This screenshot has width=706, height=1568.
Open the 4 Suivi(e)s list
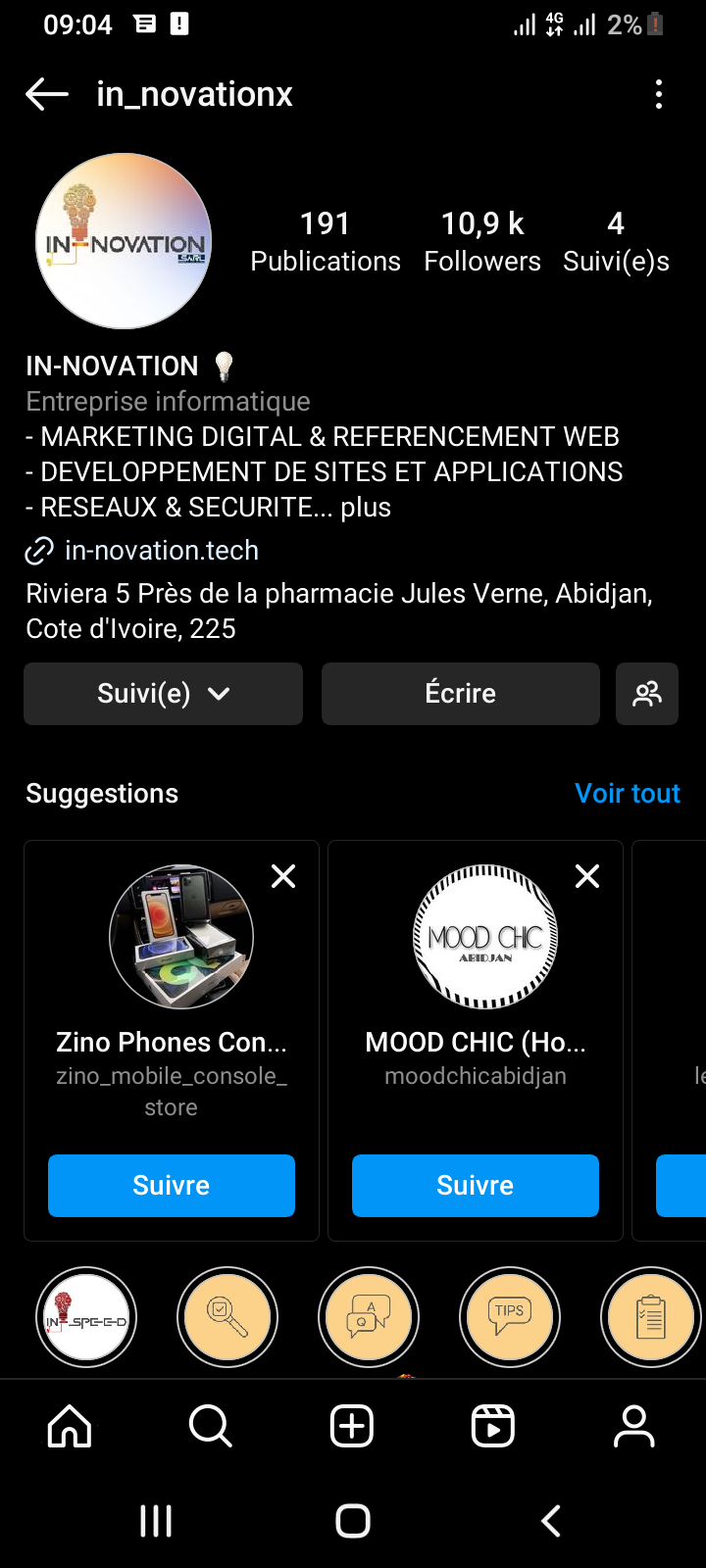coord(616,241)
